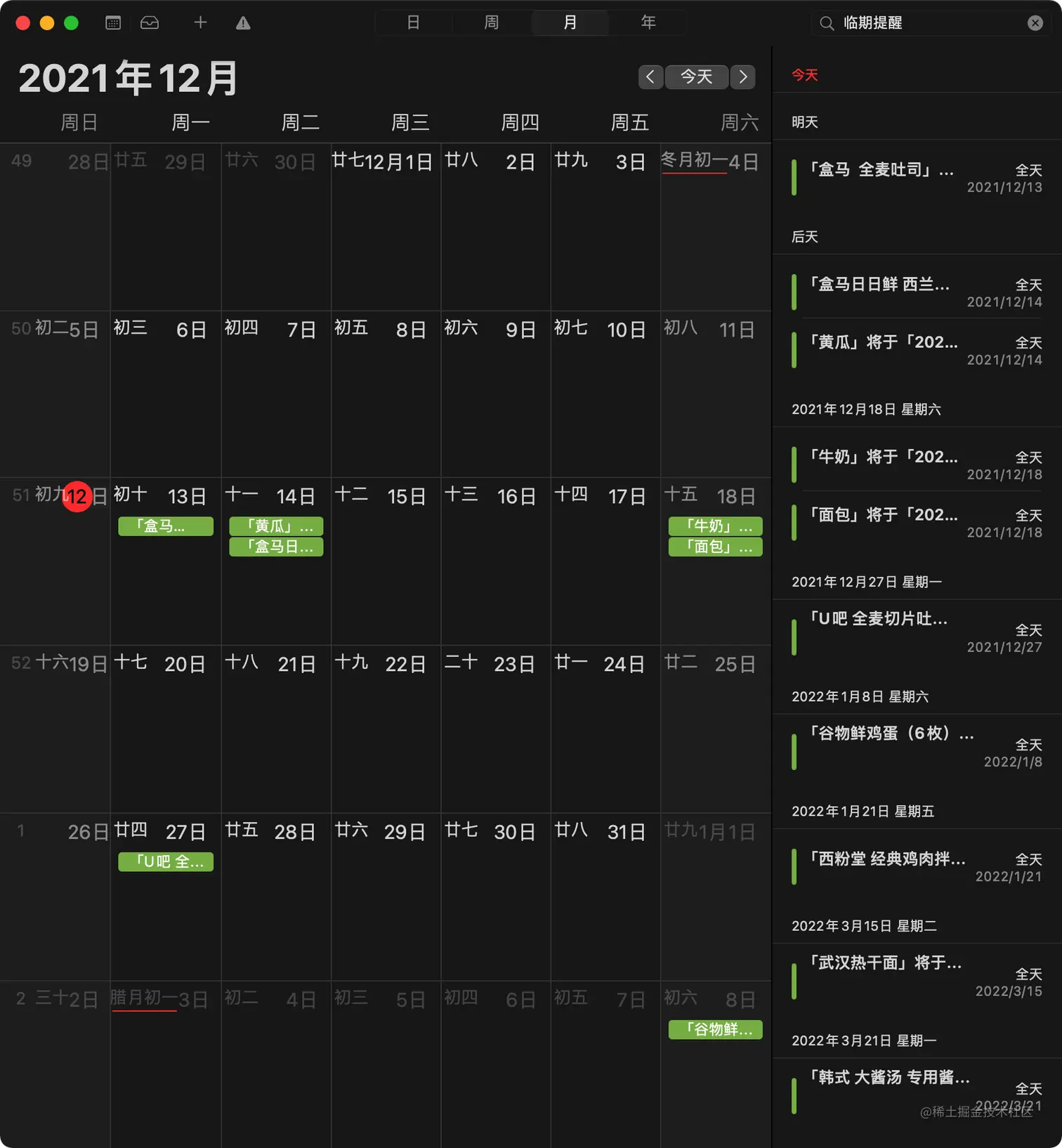This screenshot has width=1062, height=1148.
Task: Switch to the 周 week view
Action: [492, 23]
